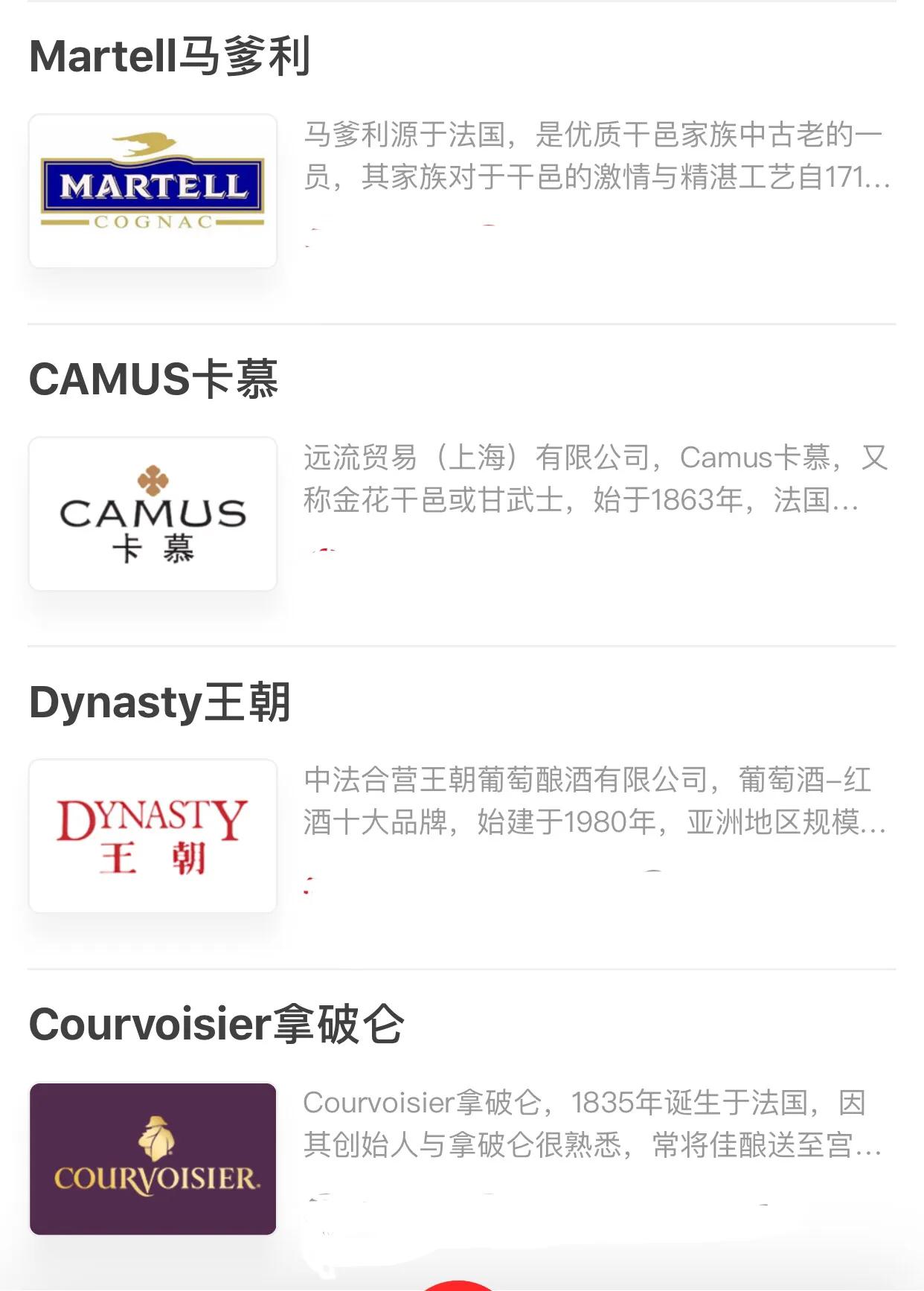The width and height of the screenshot is (924, 1291).
Task: Click the divider line above CAMUS section
Action: click(x=461, y=325)
